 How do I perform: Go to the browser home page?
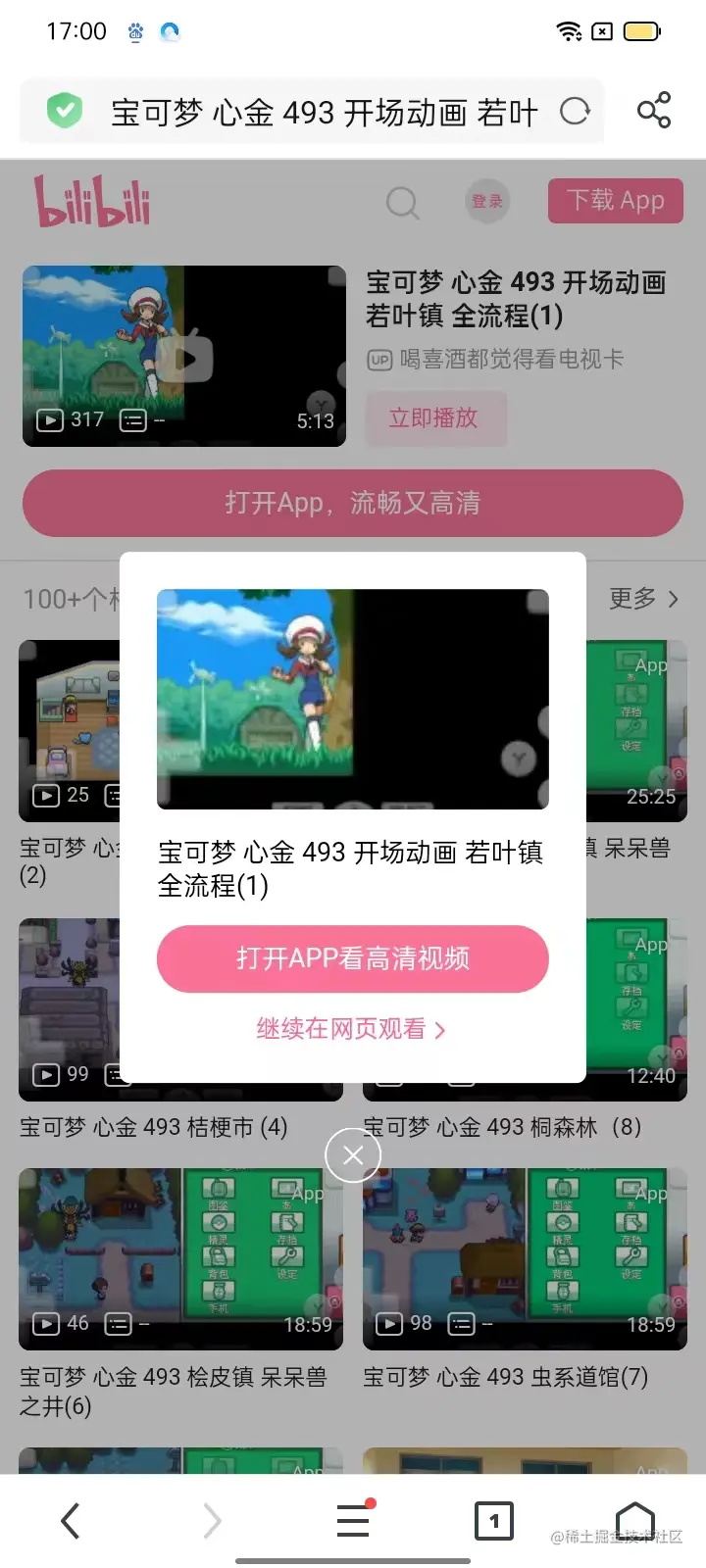[x=634, y=1519]
